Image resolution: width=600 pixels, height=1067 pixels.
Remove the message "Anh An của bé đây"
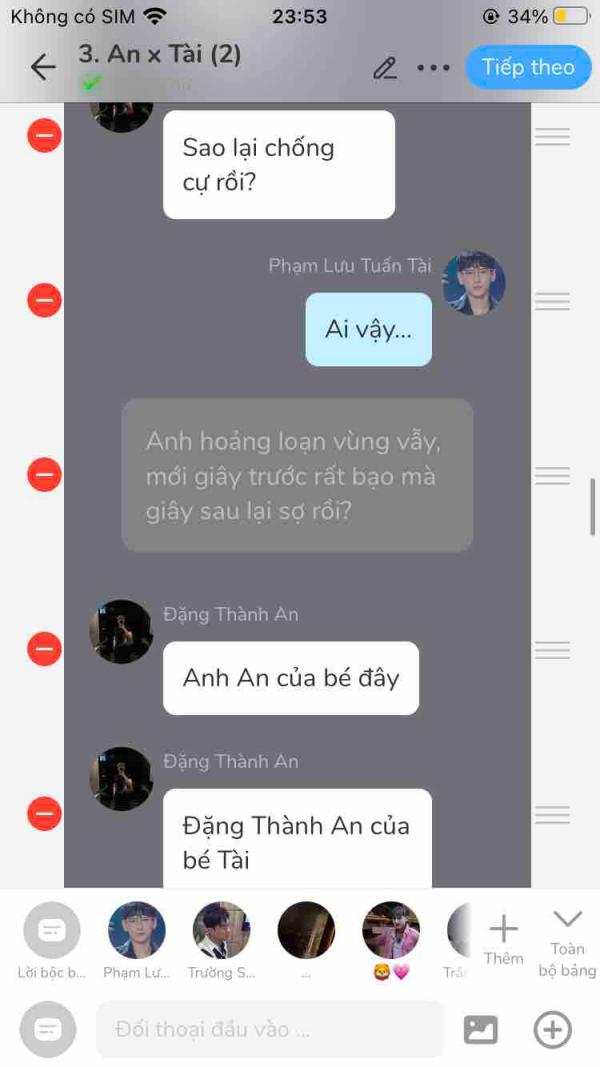coord(44,650)
